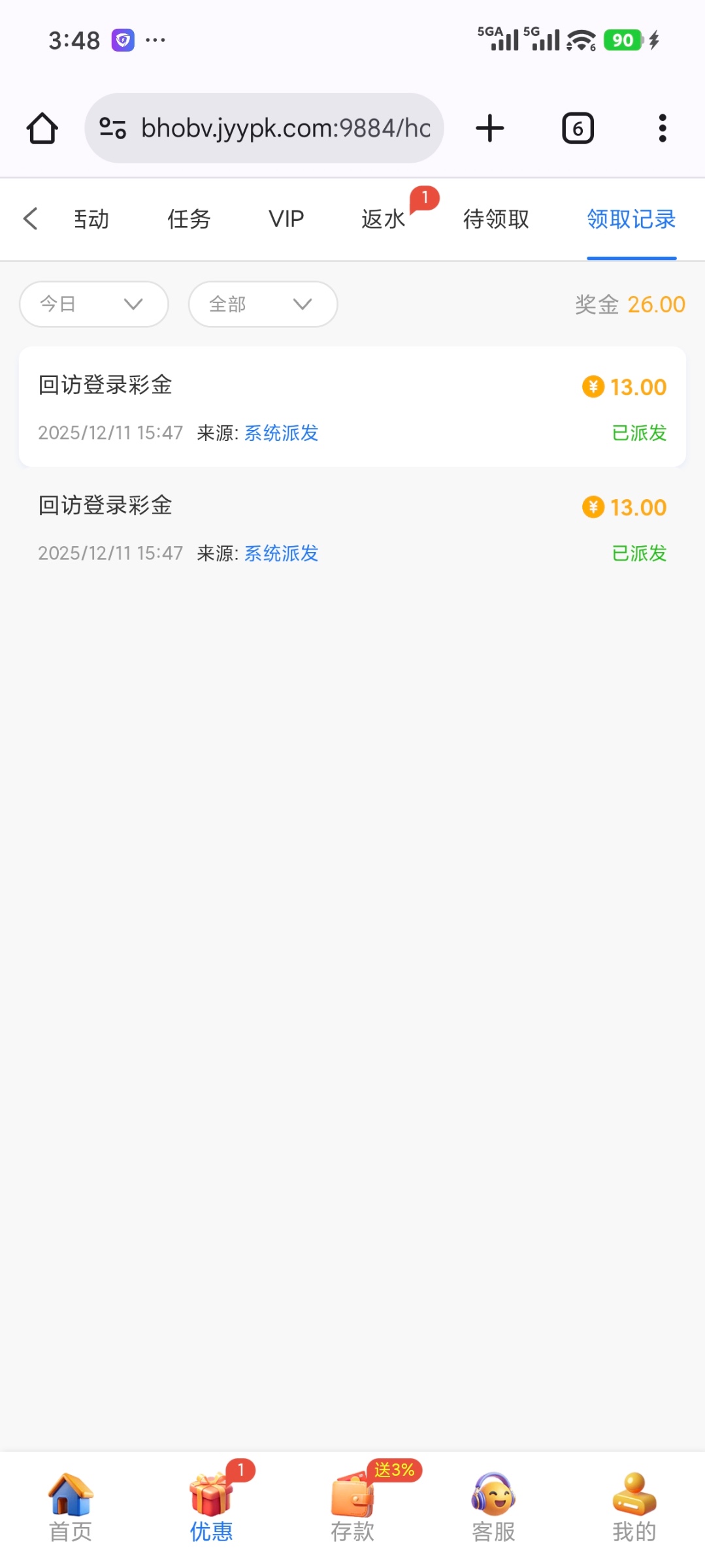Go to 首页 in bottom navigation
705x1568 pixels.
coord(71,1507)
